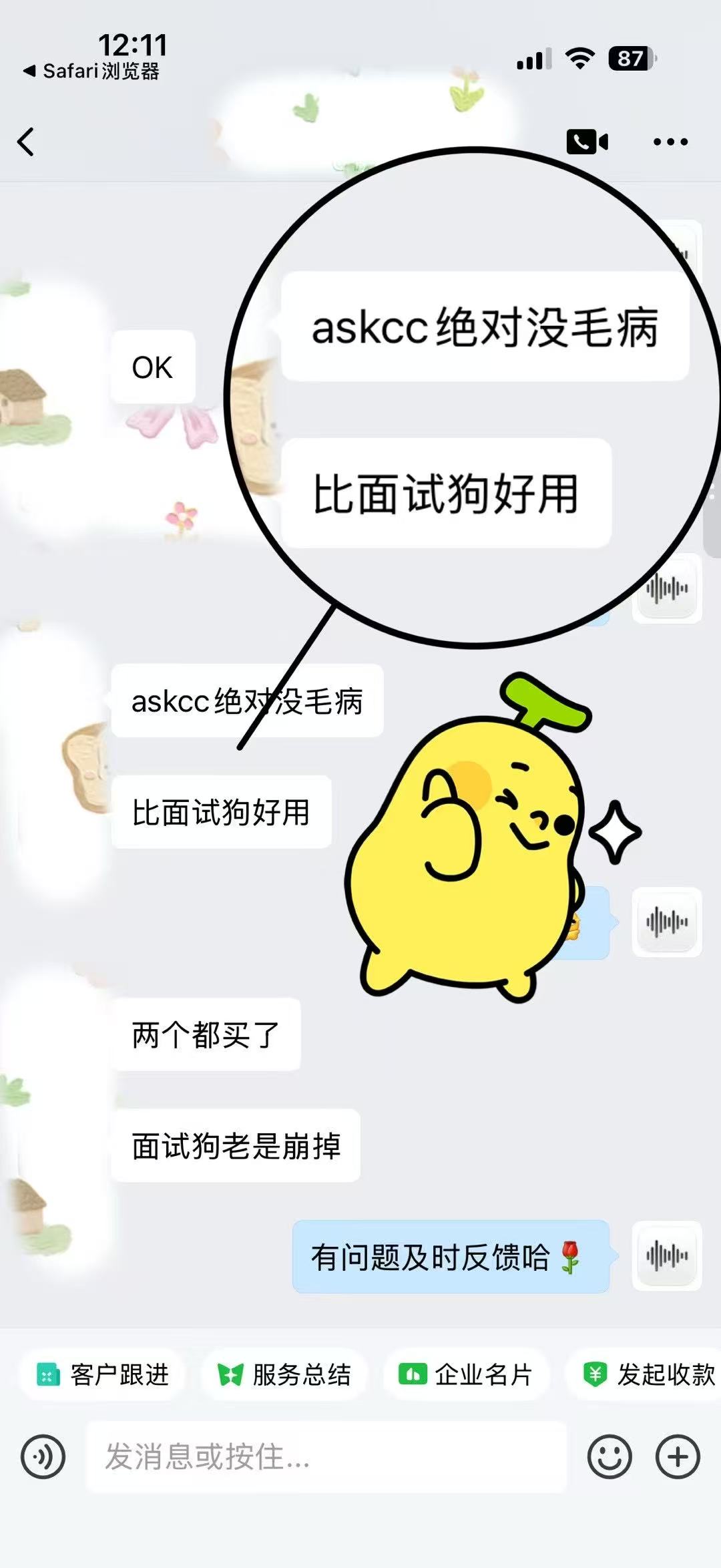Open the avatar beside 有问题及时反馈哈
721x1568 pixels.
(x=667, y=1255)
